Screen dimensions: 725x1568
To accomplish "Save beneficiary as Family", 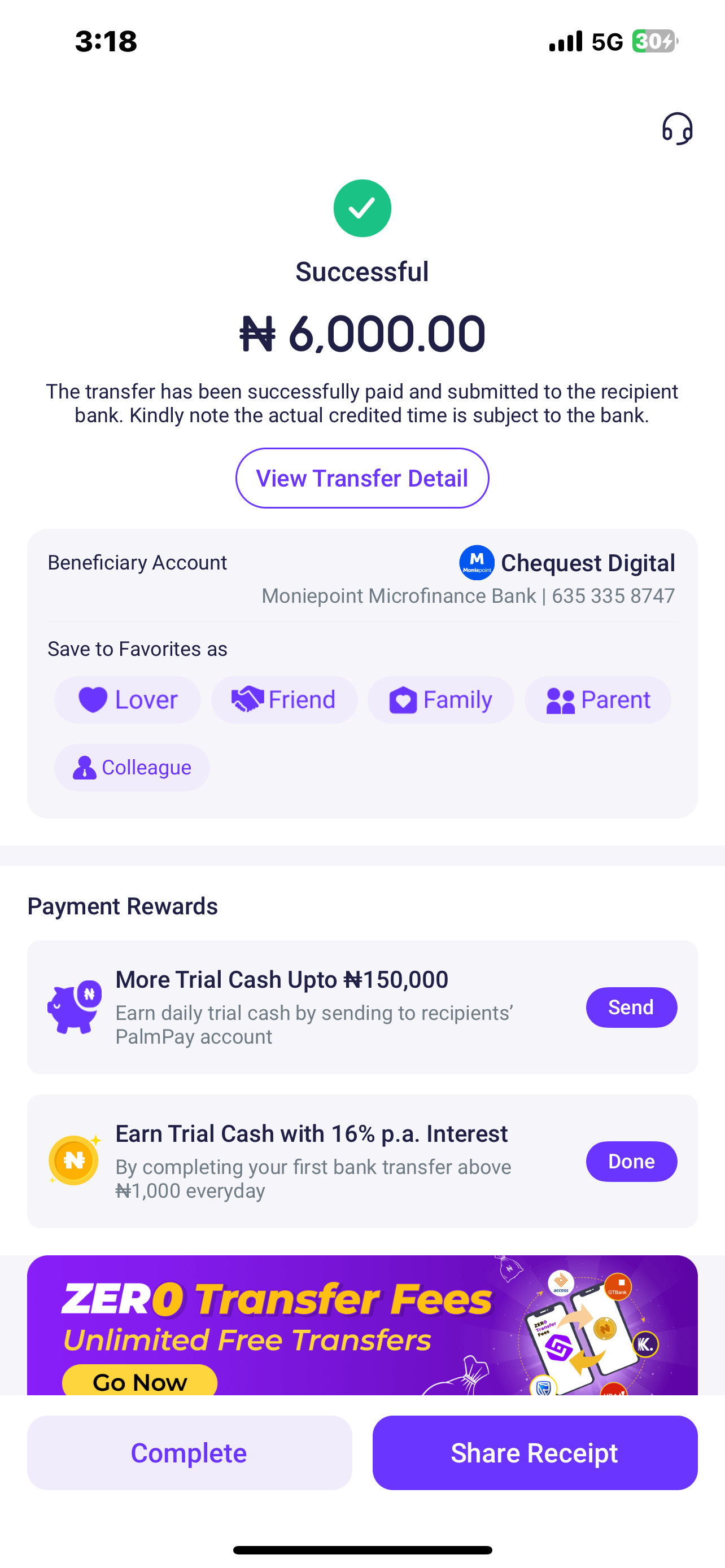I will [x=440, y=700].
